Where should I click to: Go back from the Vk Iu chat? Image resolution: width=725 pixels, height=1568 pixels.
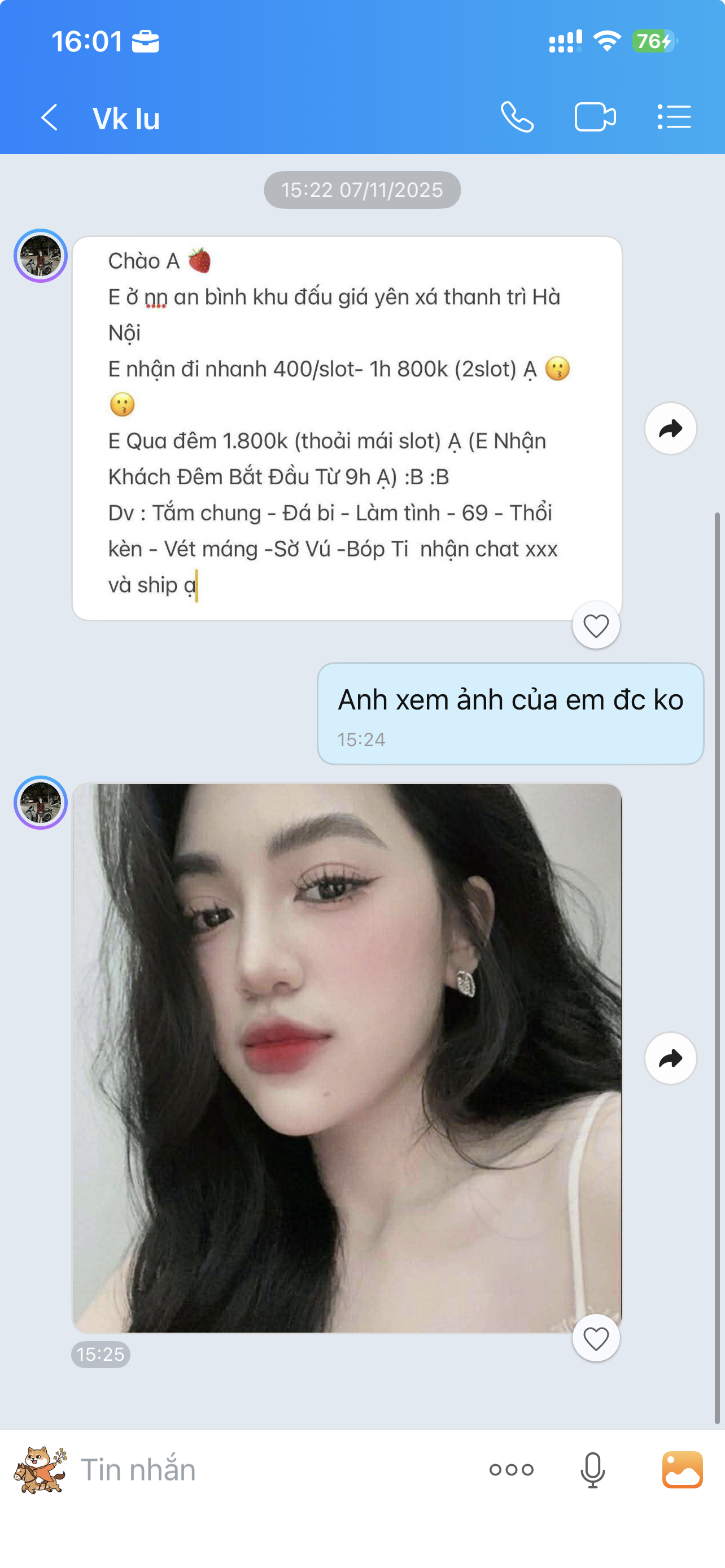[x=50, y=117]
